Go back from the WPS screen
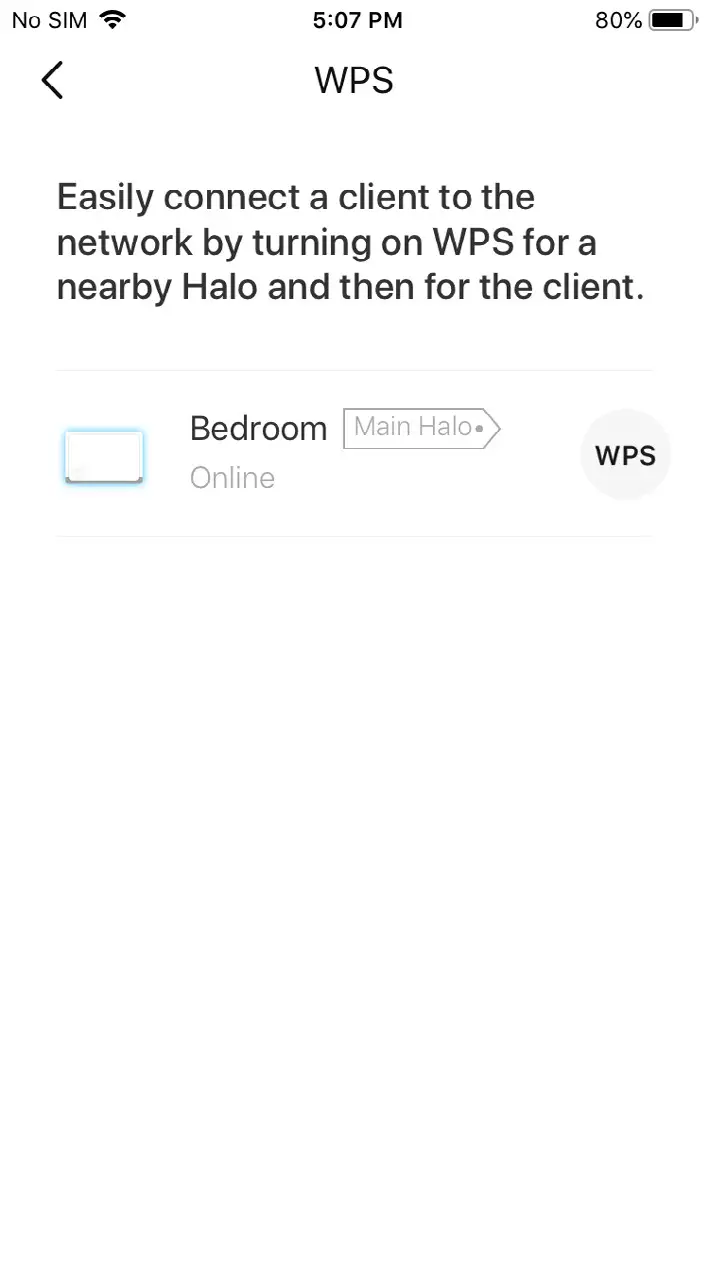 pyautogui.click(x=53, y=80)
